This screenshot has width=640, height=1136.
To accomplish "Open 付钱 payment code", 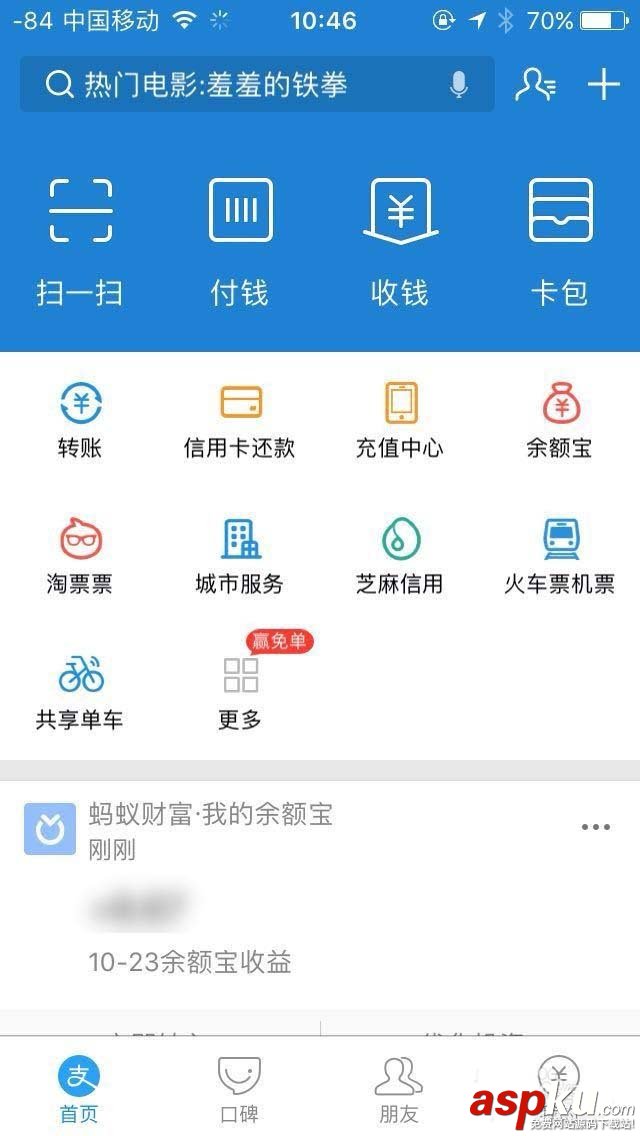I will point(240,240).
